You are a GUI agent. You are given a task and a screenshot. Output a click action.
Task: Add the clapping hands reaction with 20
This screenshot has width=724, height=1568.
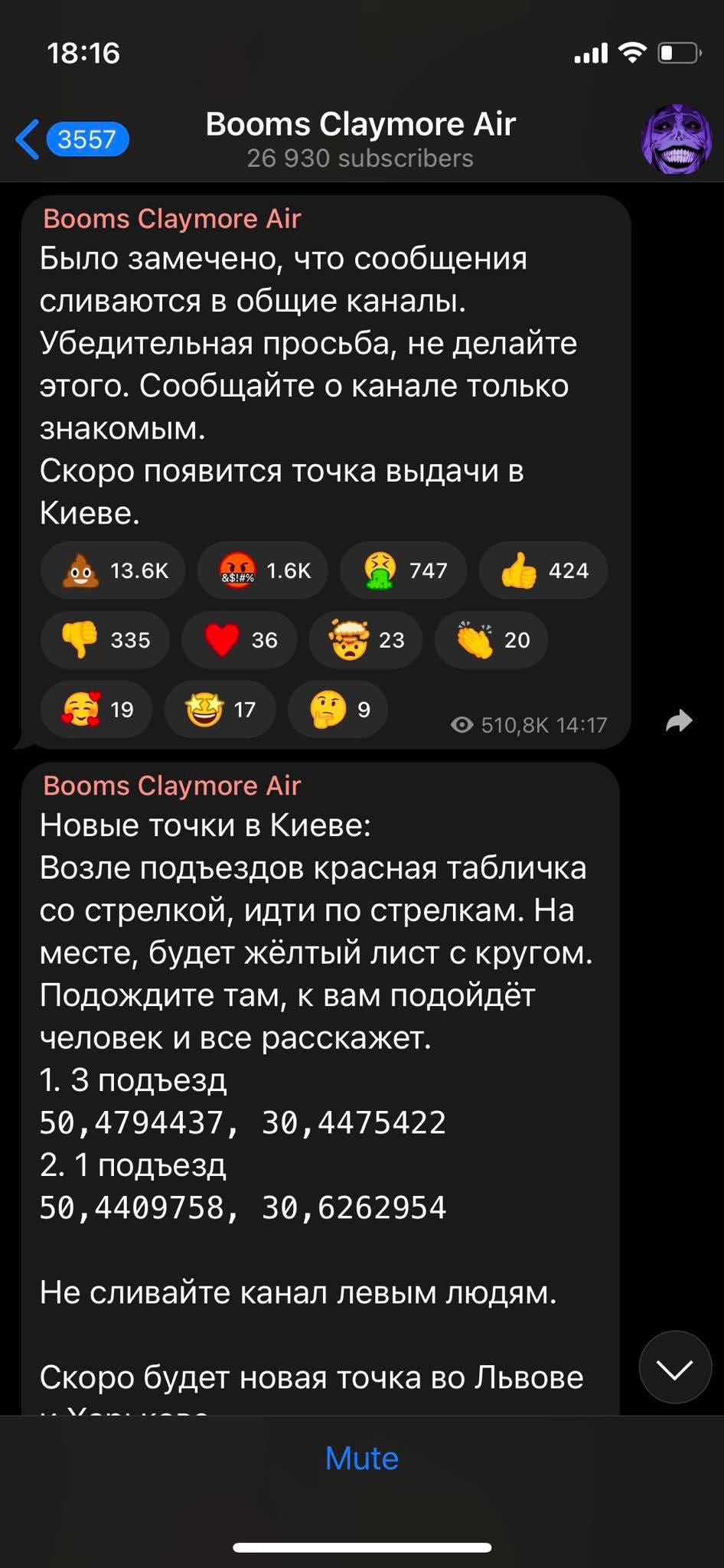coord(491,639)
